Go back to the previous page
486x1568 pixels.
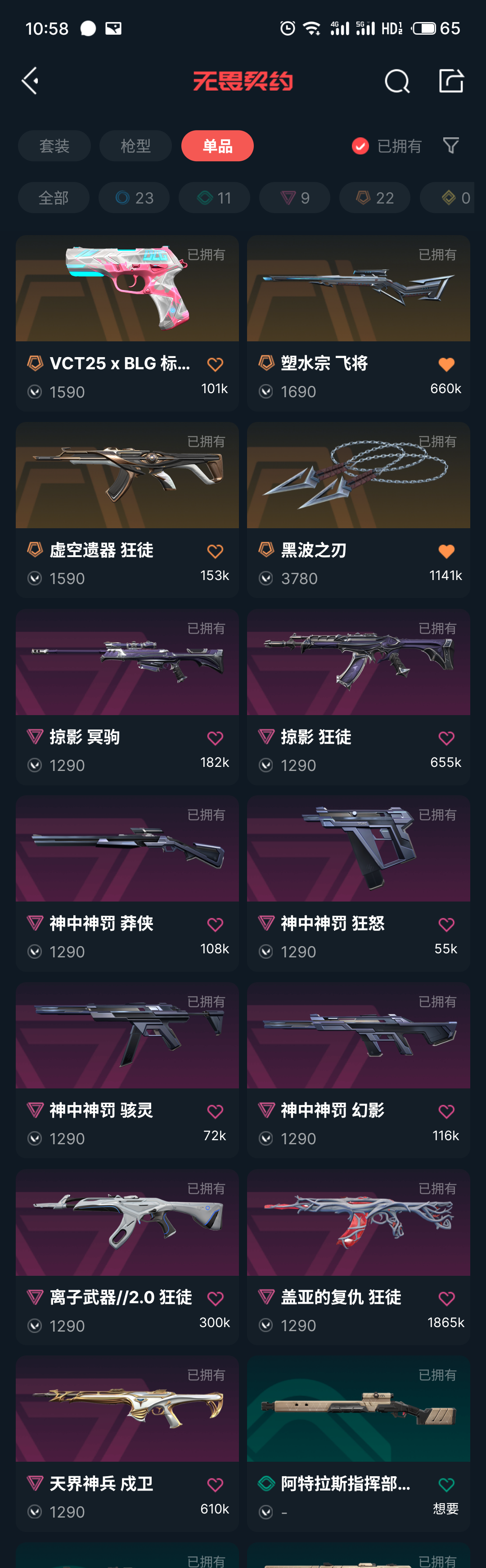point(30,81)
